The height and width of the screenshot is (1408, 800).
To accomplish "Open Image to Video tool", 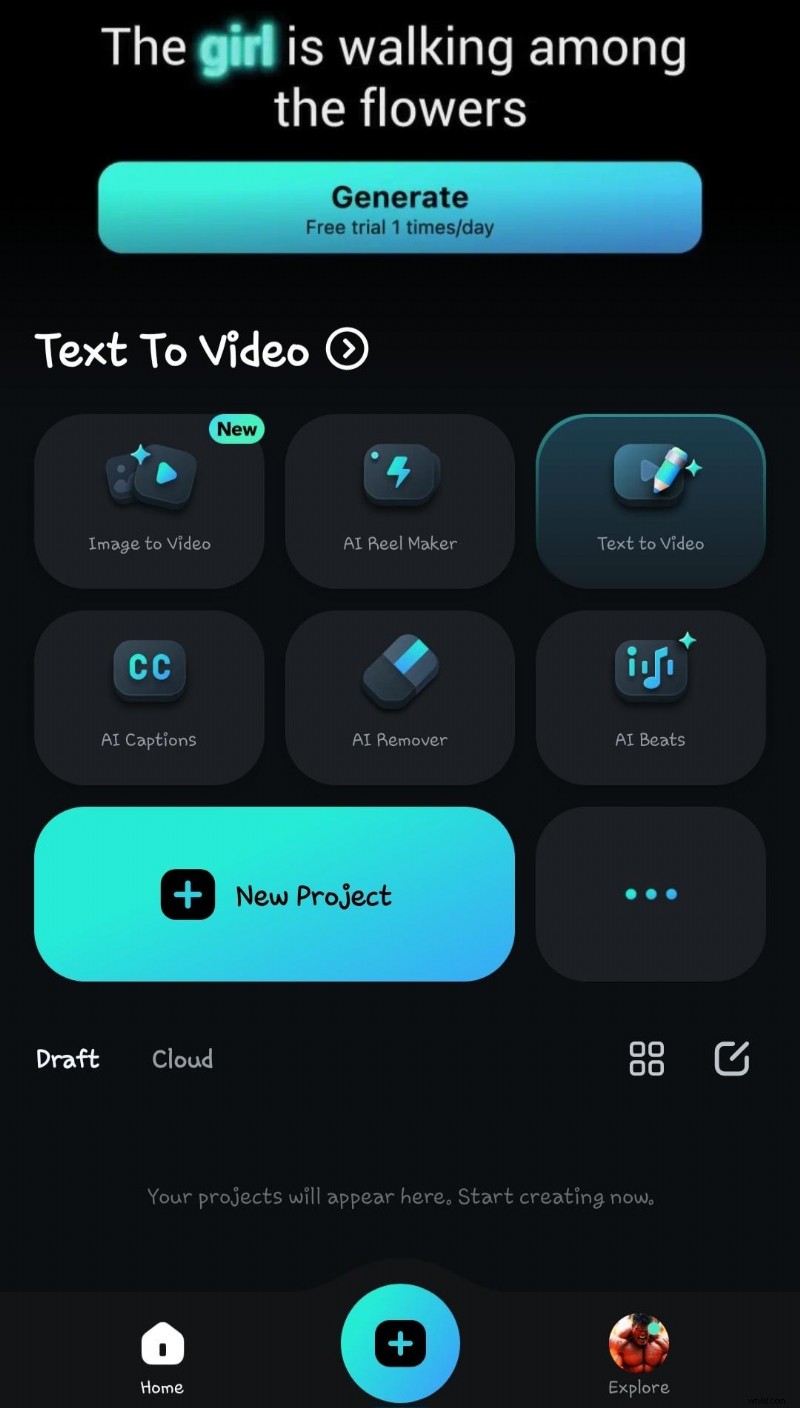I will pos(149,501).
